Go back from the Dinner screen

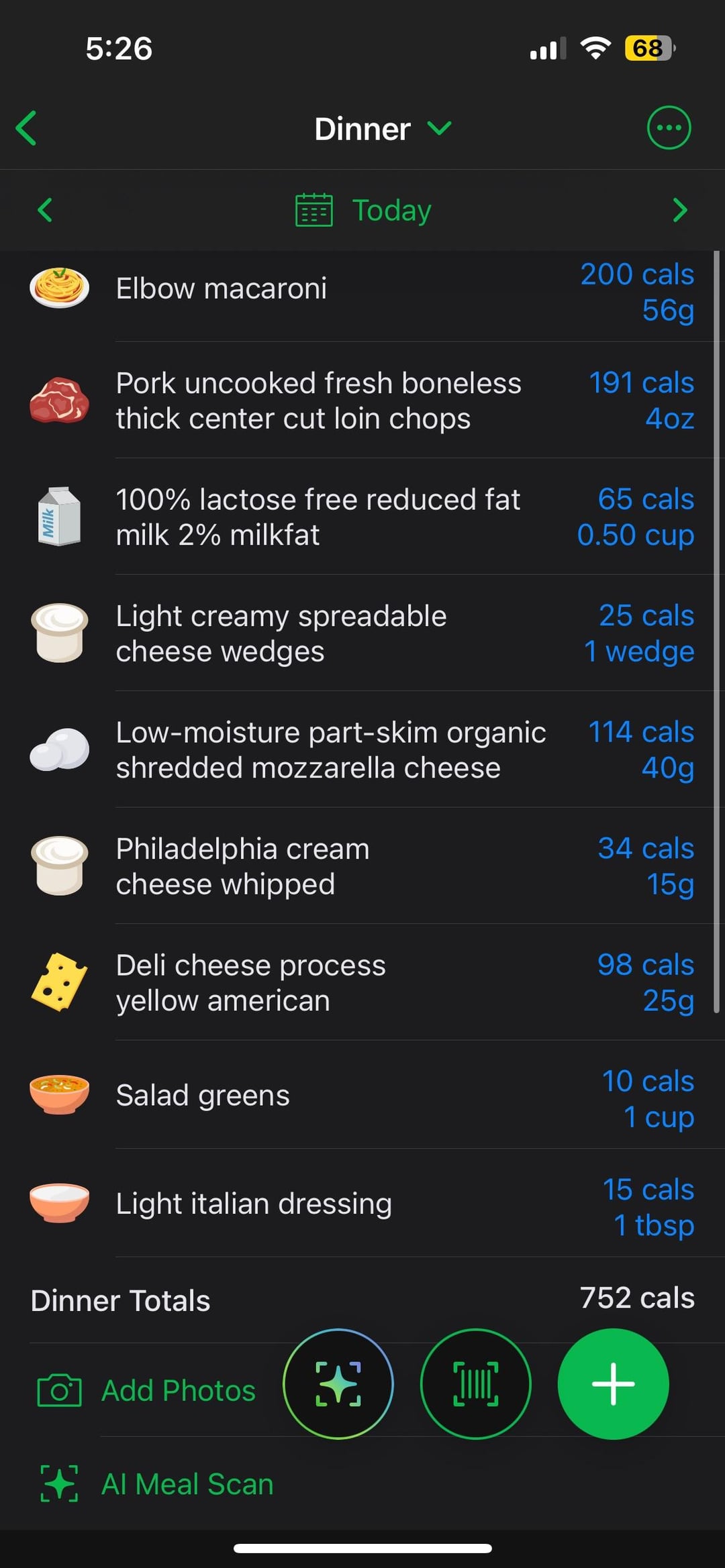[27, 128]
